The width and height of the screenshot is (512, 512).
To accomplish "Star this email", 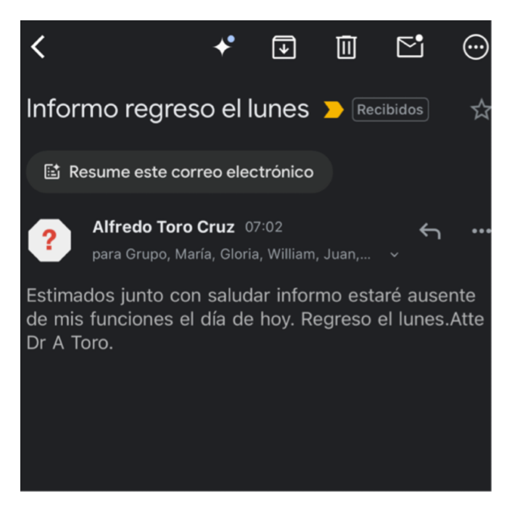I will click(481, 109).
